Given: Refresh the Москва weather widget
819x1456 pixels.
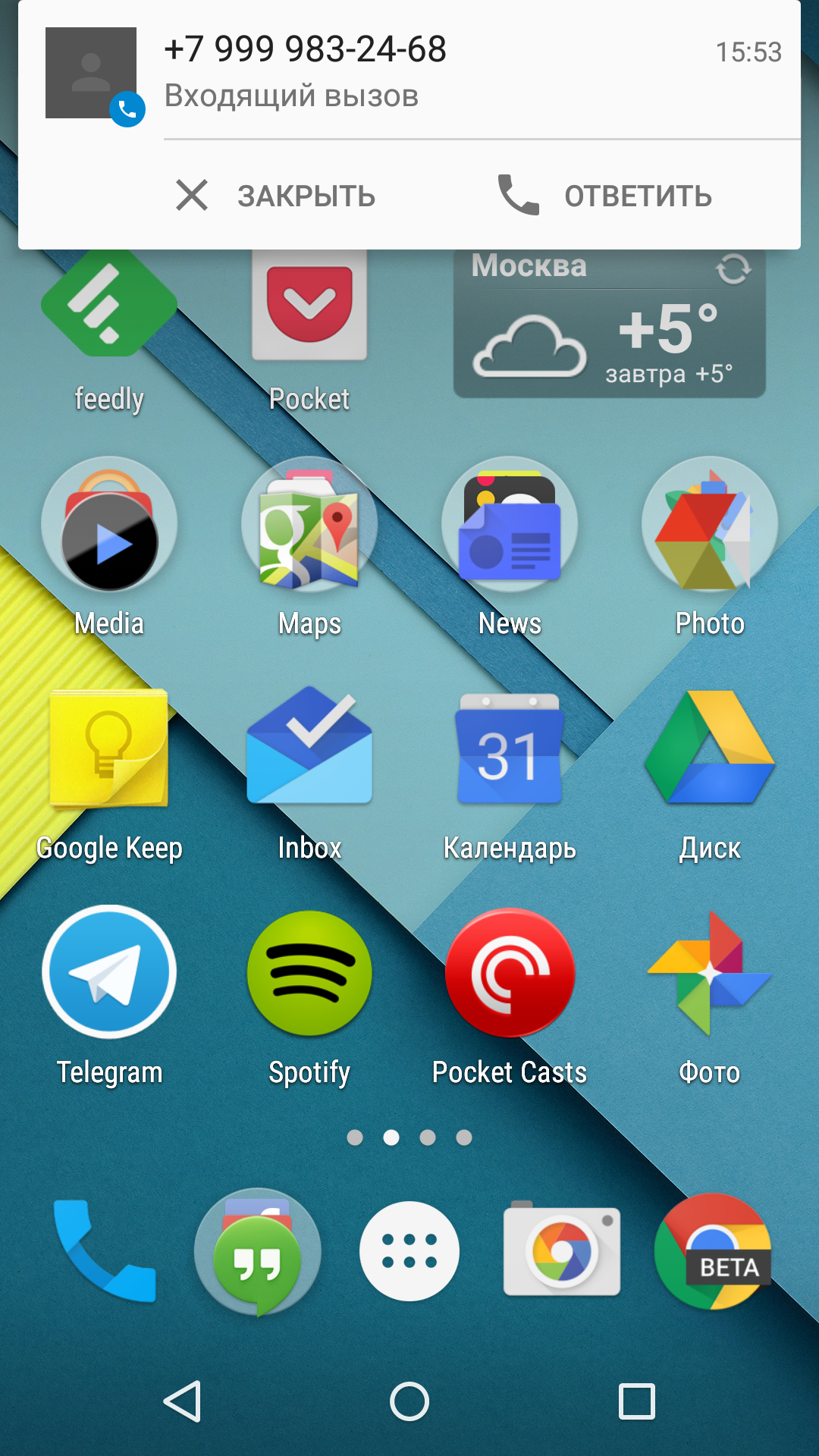Looking at the screenshot, I should [x=733, y=268].
